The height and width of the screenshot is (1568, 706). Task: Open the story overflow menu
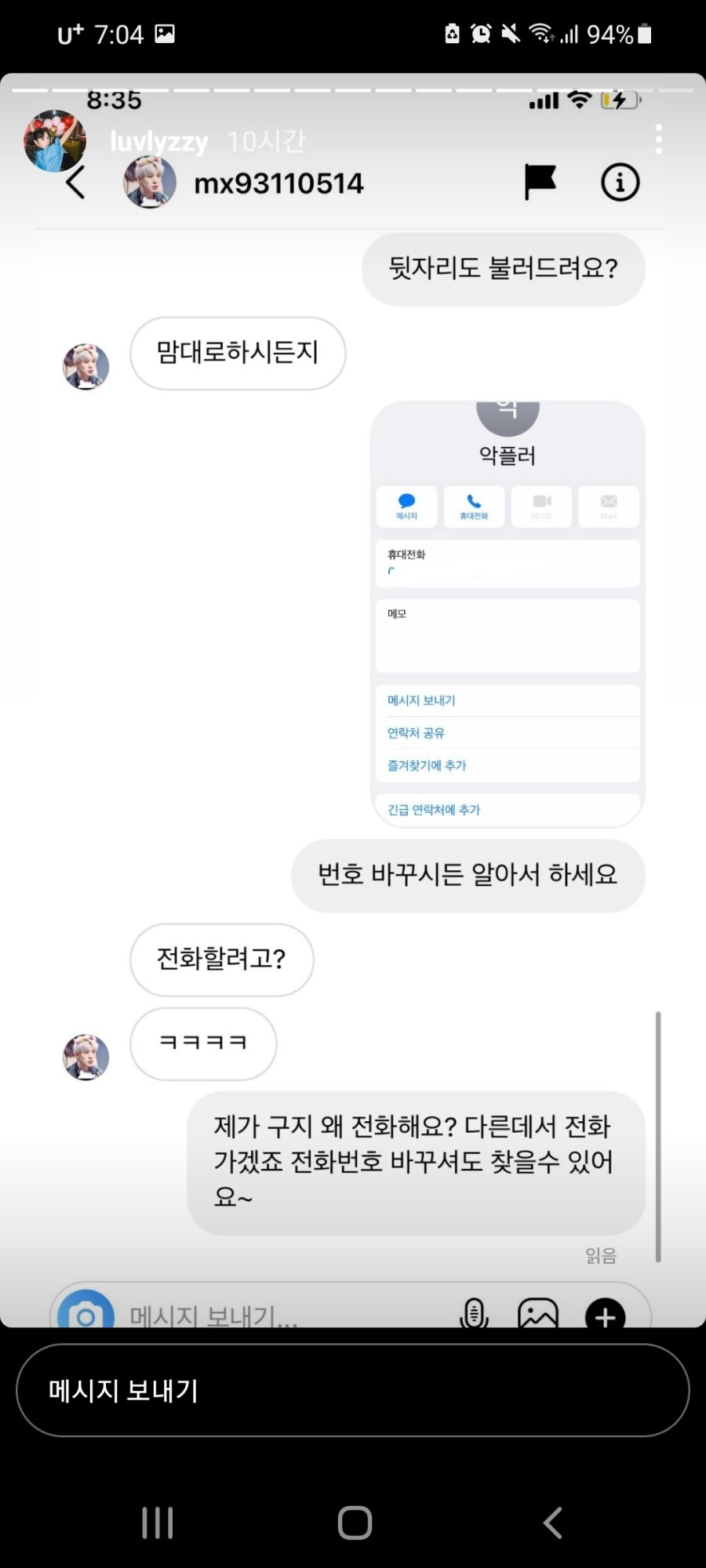[x=658, y=140]
